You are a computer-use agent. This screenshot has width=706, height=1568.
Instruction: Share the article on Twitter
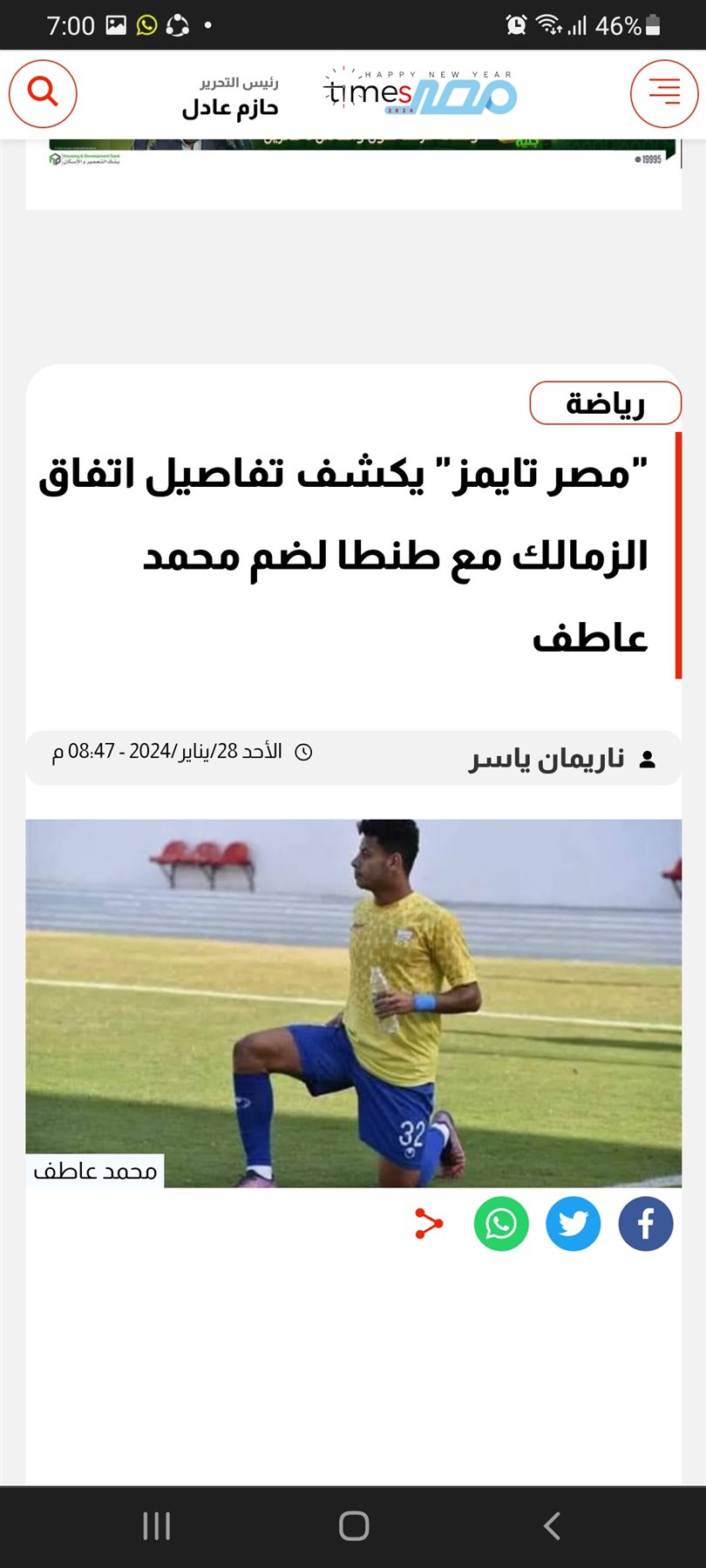[x=573, y=1224]
